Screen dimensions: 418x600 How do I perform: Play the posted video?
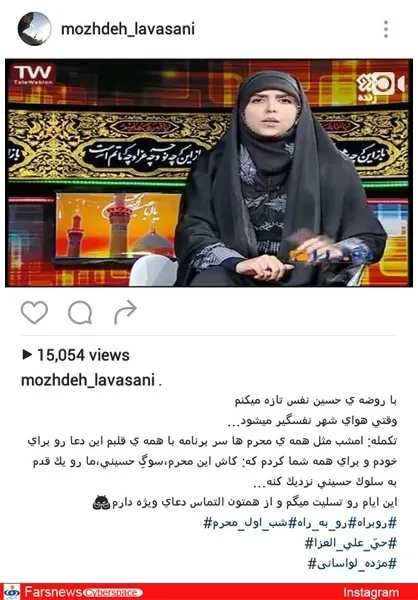(209, 173)
